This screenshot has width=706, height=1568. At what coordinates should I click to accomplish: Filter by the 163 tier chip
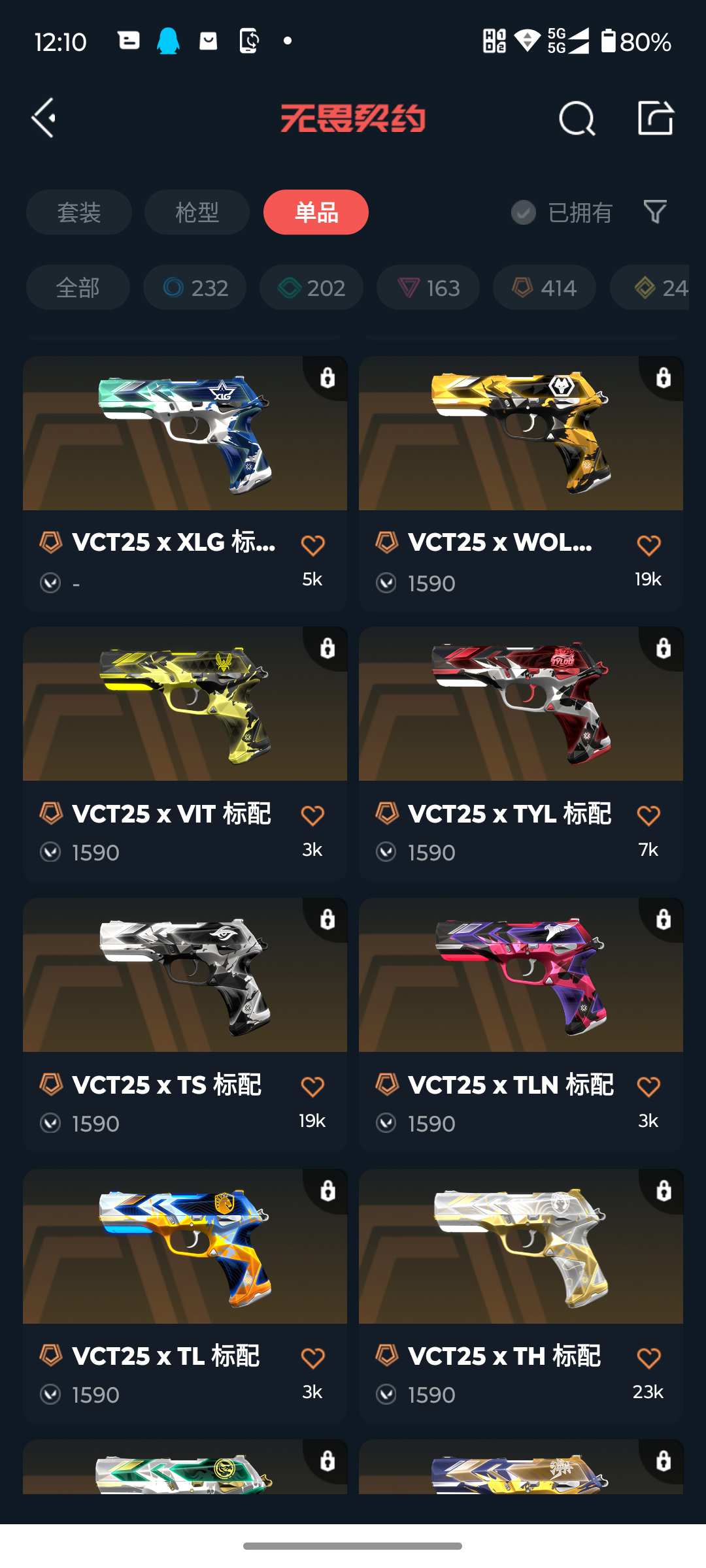click(428, 287)
